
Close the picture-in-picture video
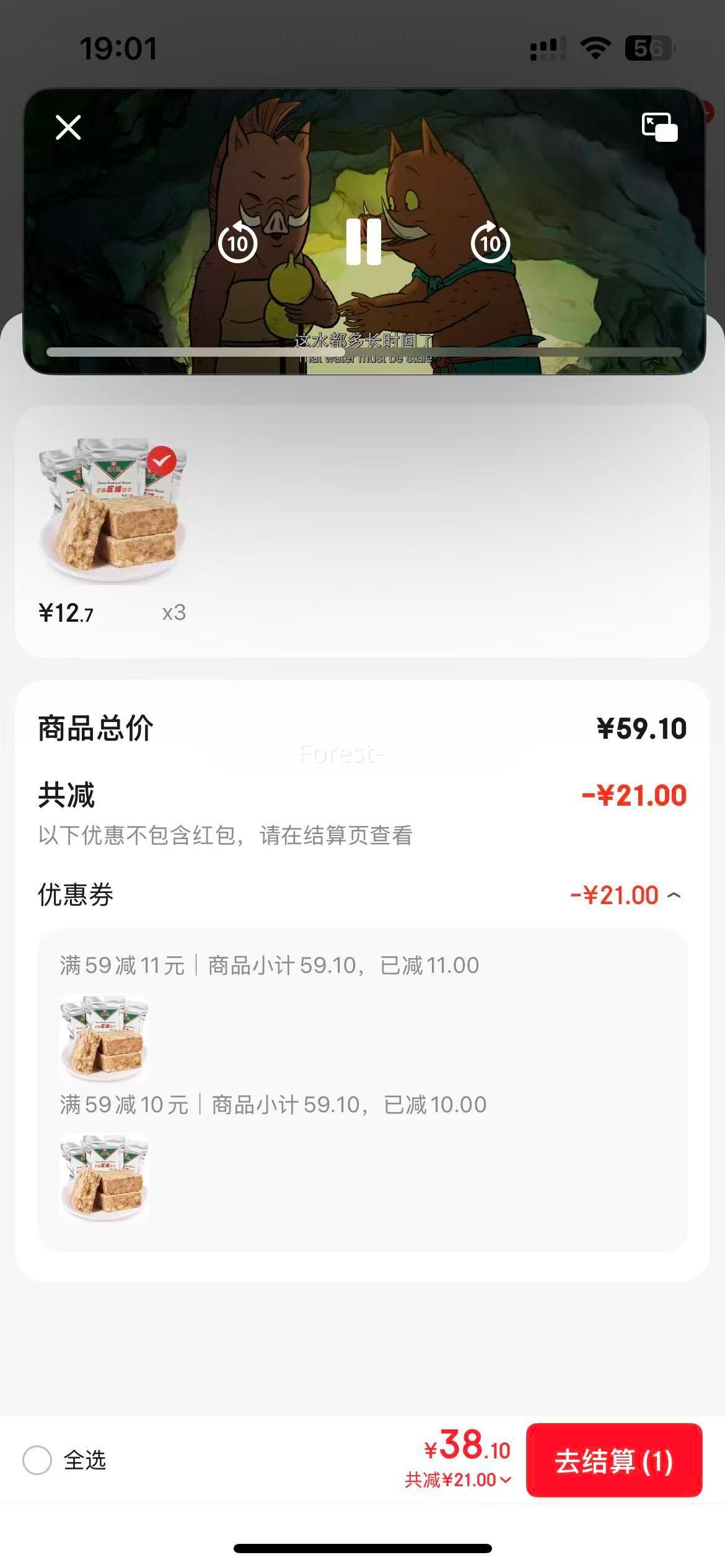(x=68, y=128)
